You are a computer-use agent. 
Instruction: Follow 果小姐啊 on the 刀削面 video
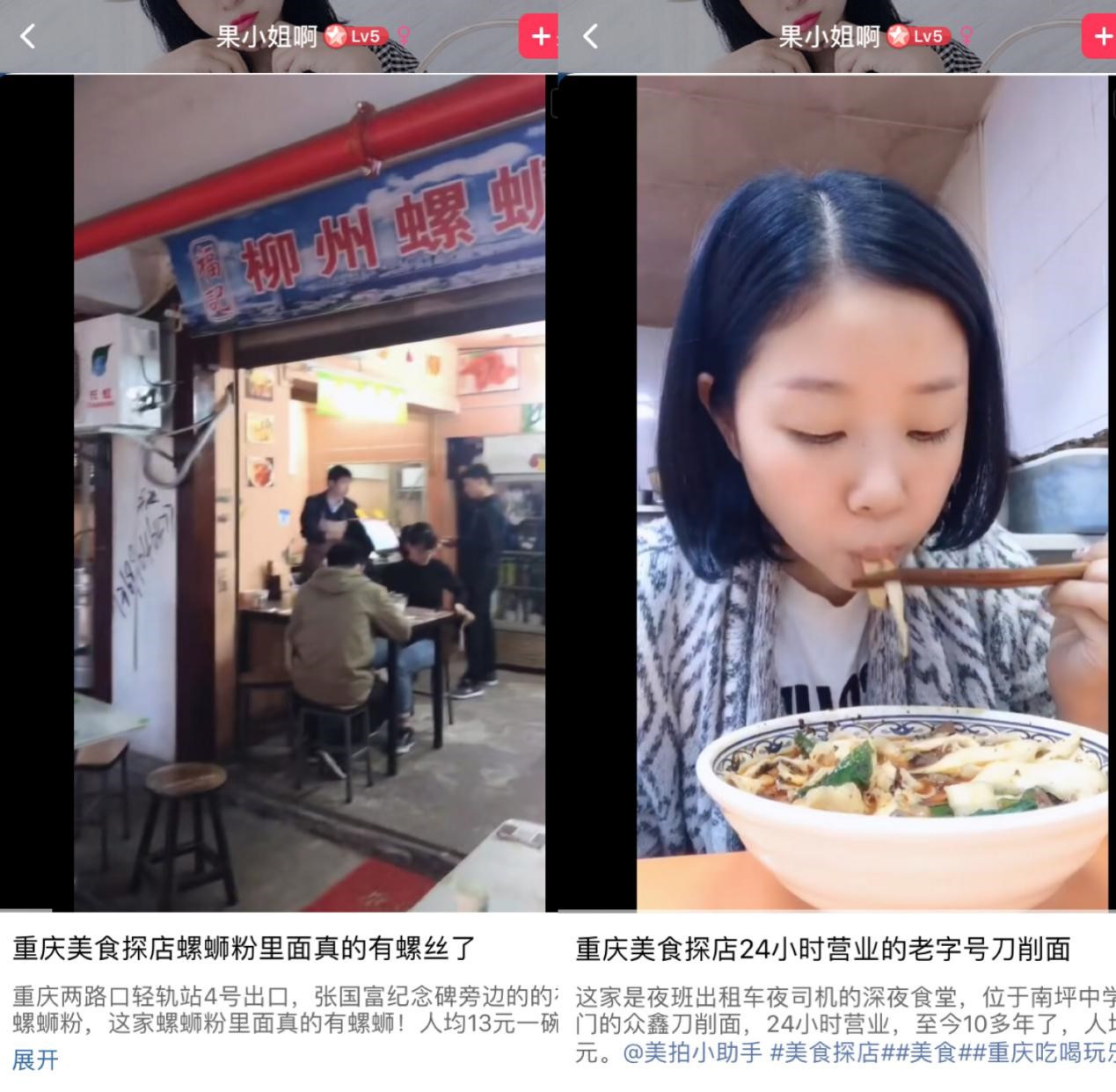1099,36
